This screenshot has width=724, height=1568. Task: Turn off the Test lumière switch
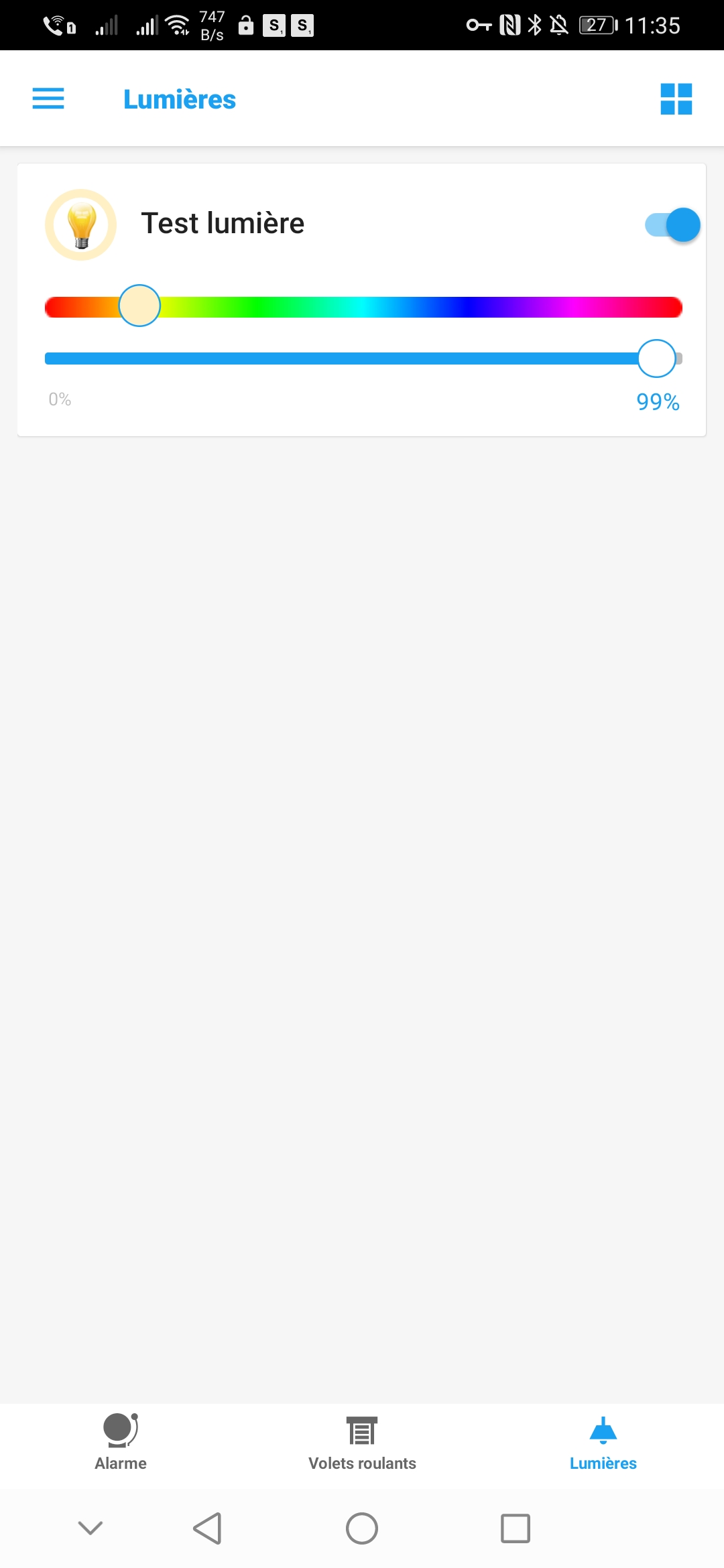673,225
